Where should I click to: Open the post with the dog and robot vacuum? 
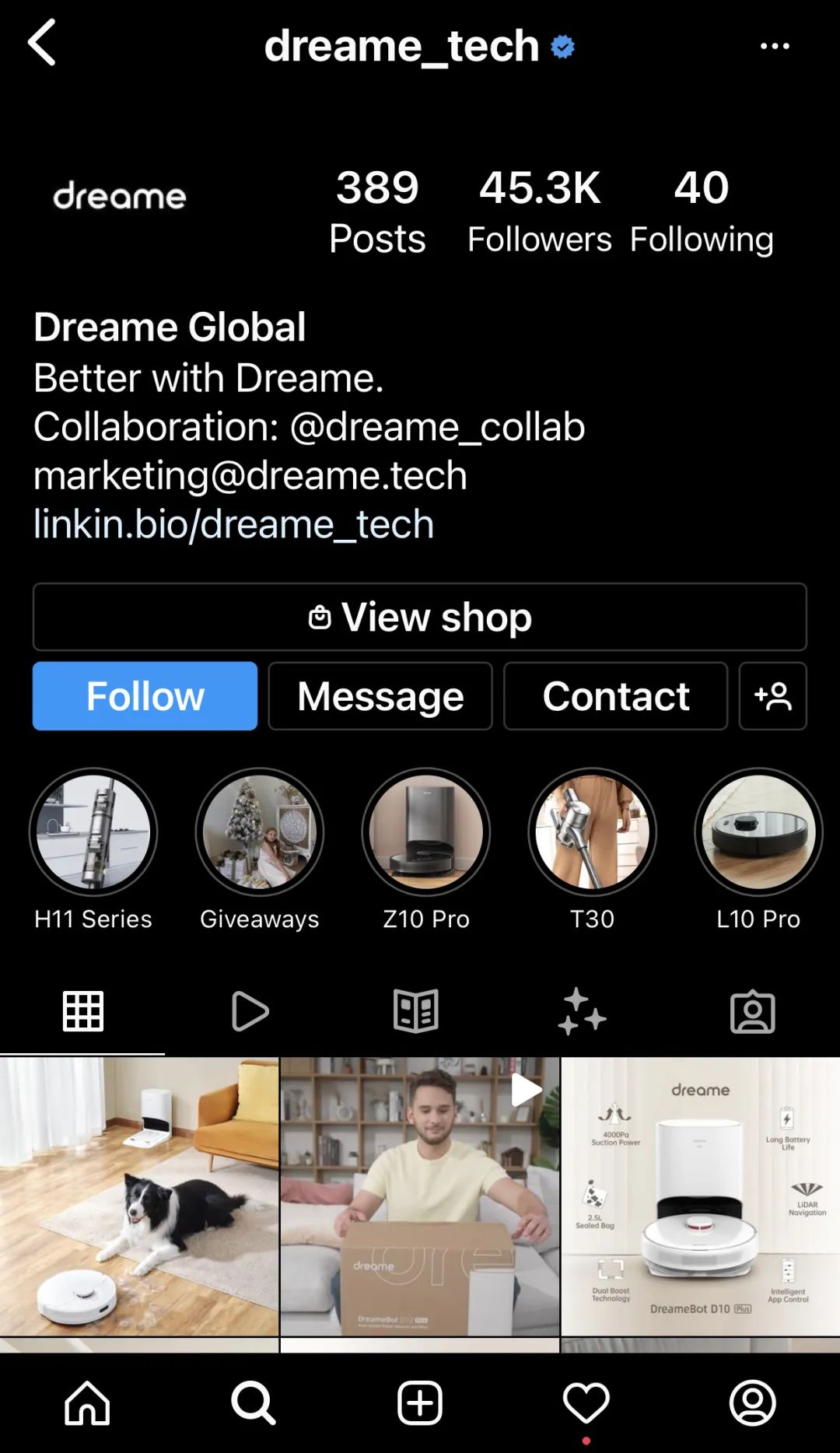coord(139,1196)
